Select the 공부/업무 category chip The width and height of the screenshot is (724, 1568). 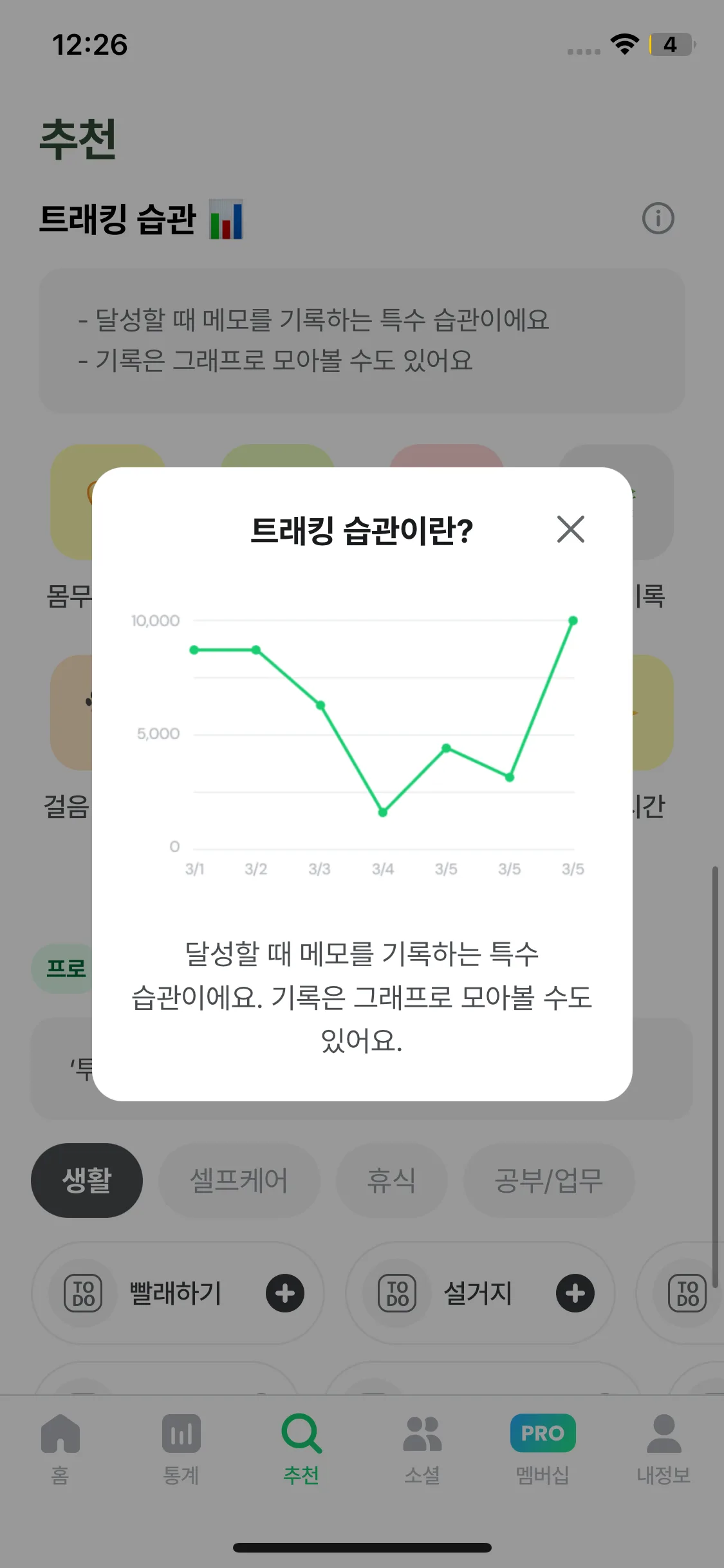[x=548, y=1181]
